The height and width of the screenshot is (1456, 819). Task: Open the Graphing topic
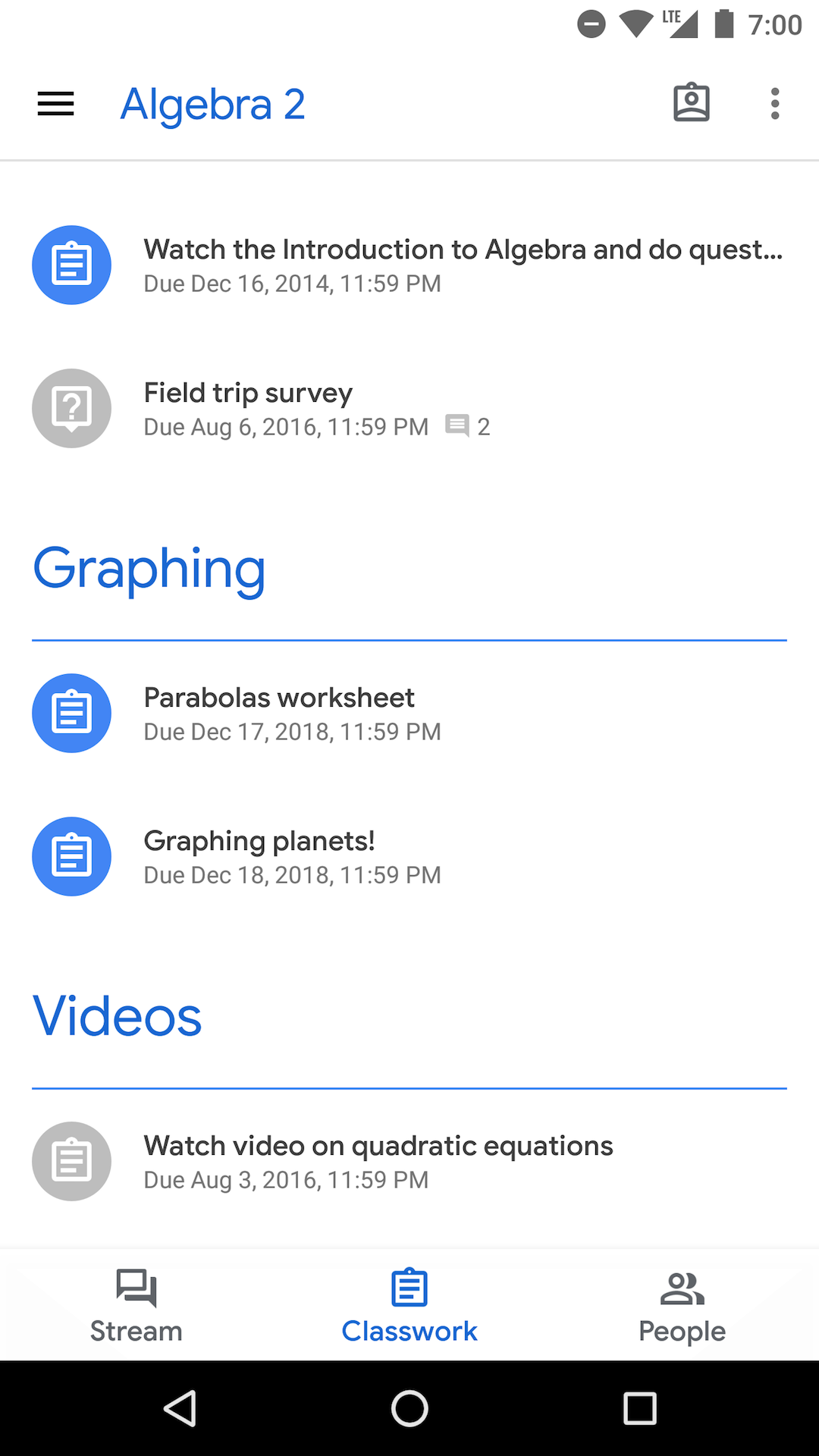pyautogui.click(x=149, y=569)
